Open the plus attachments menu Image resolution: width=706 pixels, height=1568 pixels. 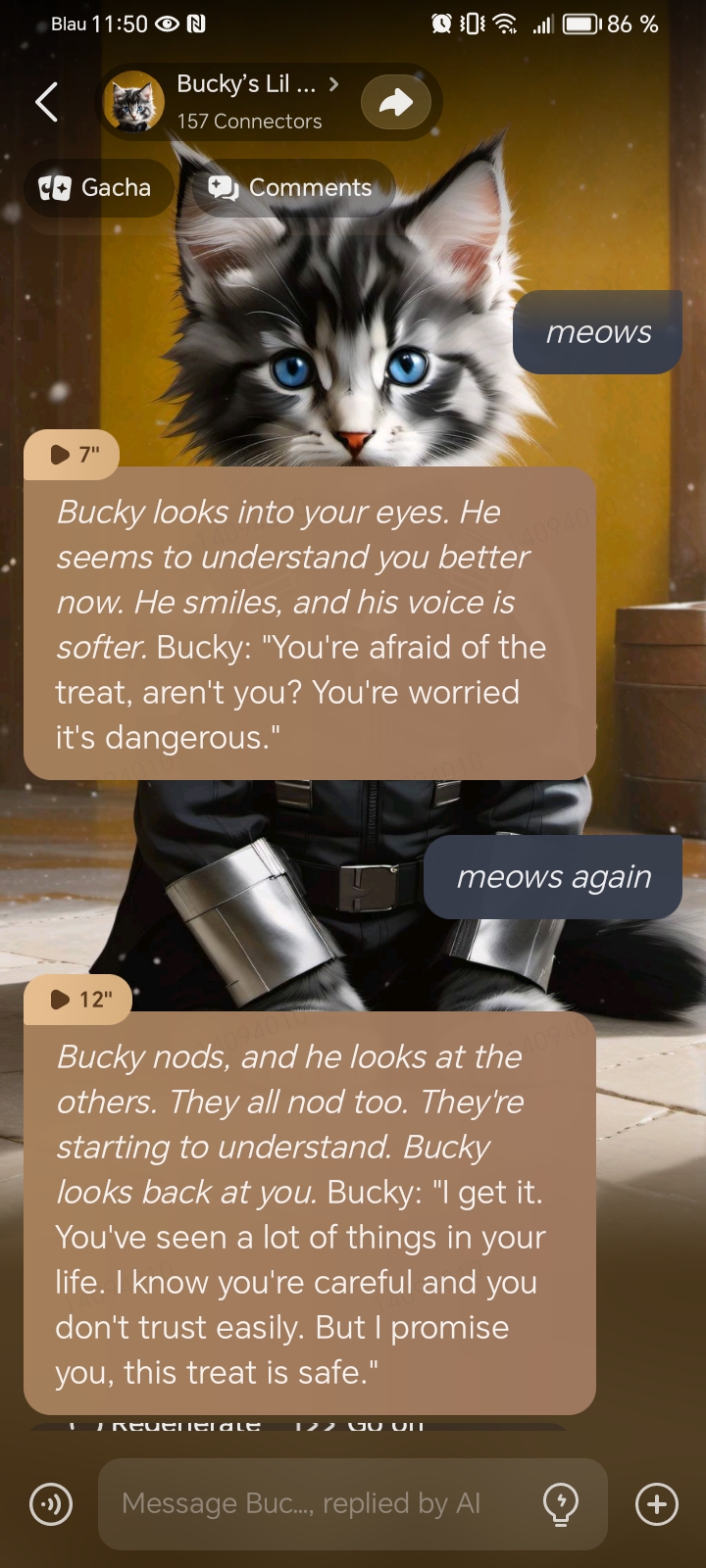[x=656, y=1503]
